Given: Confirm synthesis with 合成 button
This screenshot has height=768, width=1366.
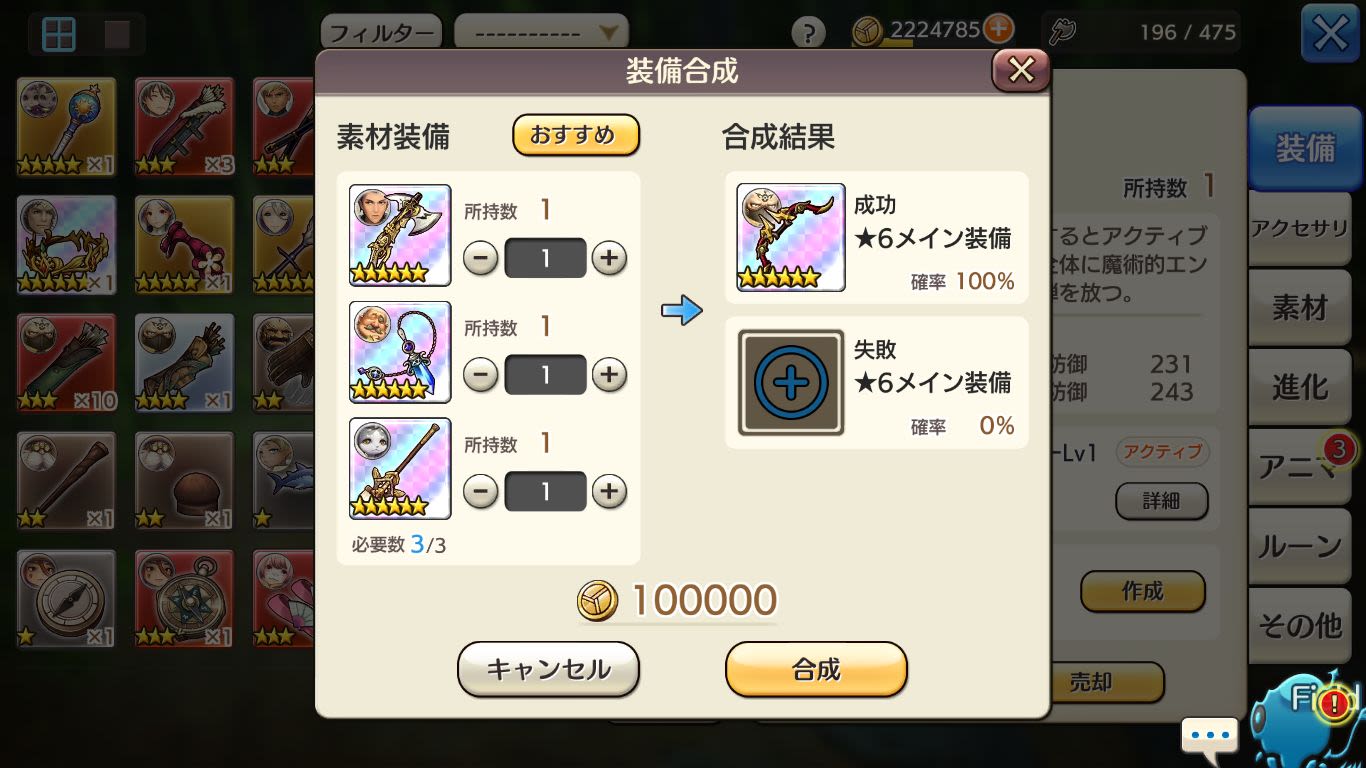Looking at the screenshot, I should pyautogui.click(x=815, y=669).
